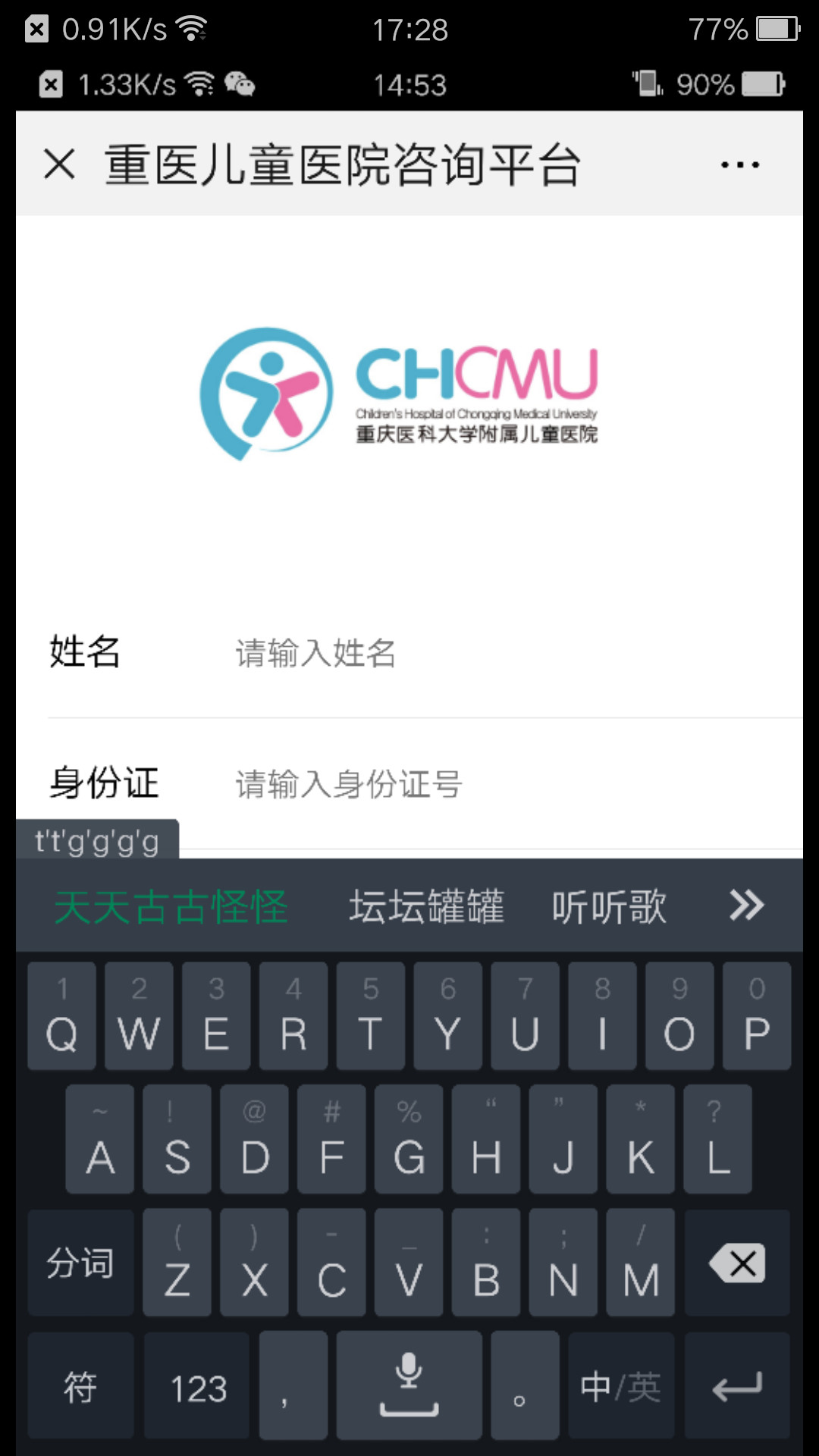Open the three-dot overflow menu
Viewport: 819px width, 1456px height.
click(739, 165)
